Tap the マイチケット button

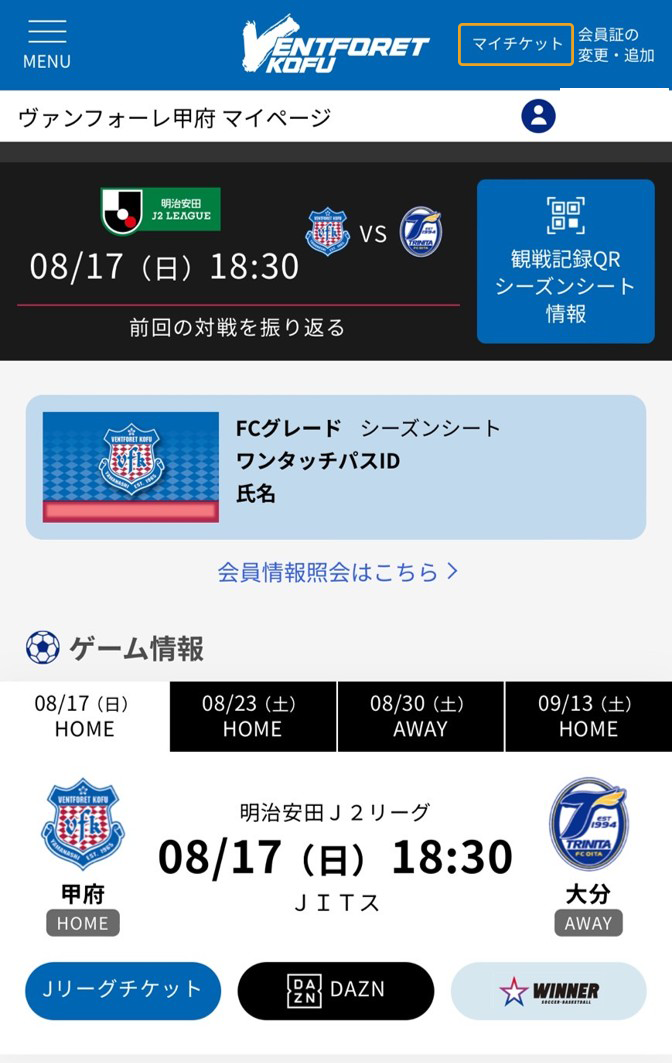516,45
